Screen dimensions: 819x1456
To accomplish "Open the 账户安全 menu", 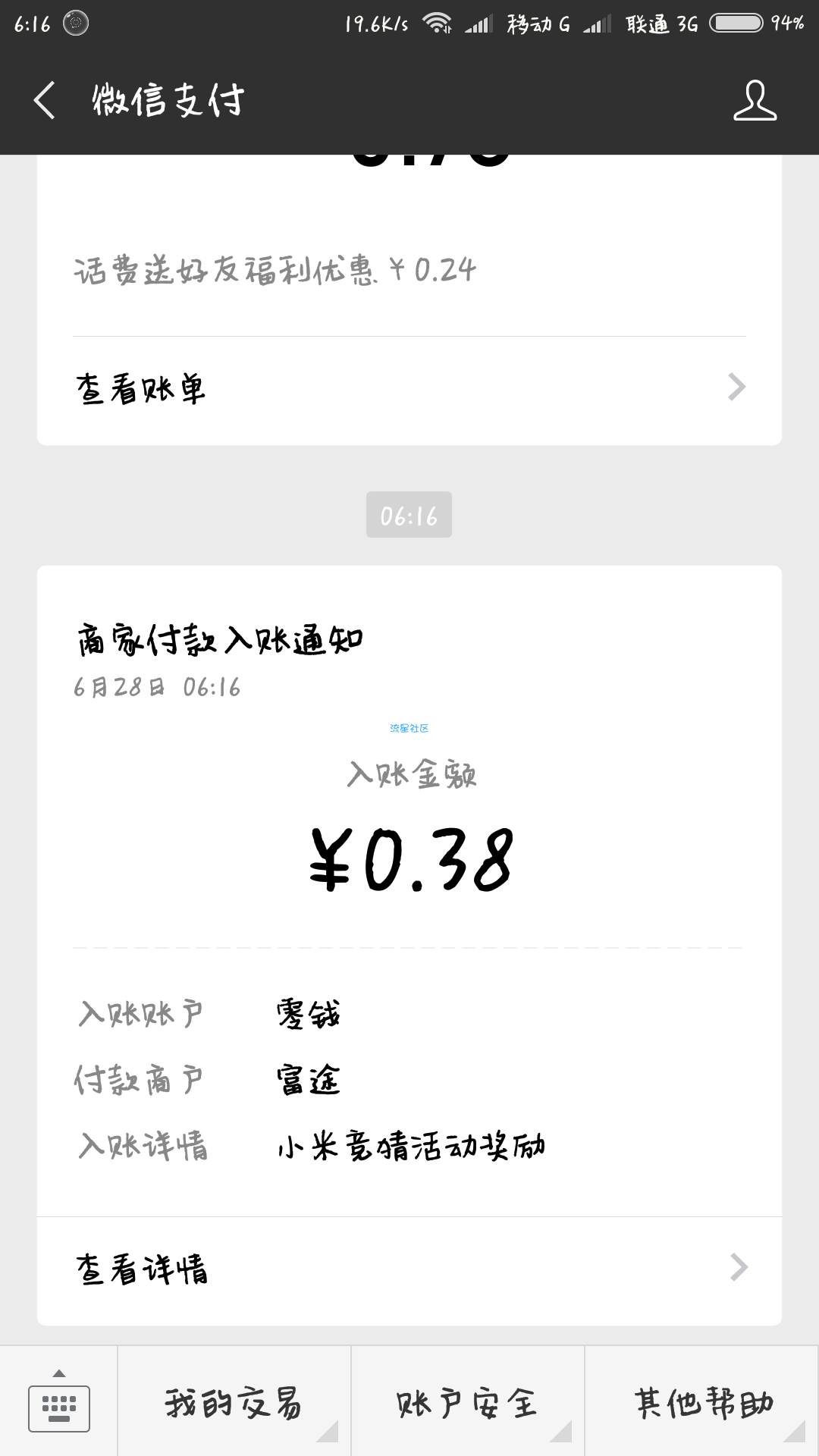I will pyautogui.click(x=468, y=1401).
